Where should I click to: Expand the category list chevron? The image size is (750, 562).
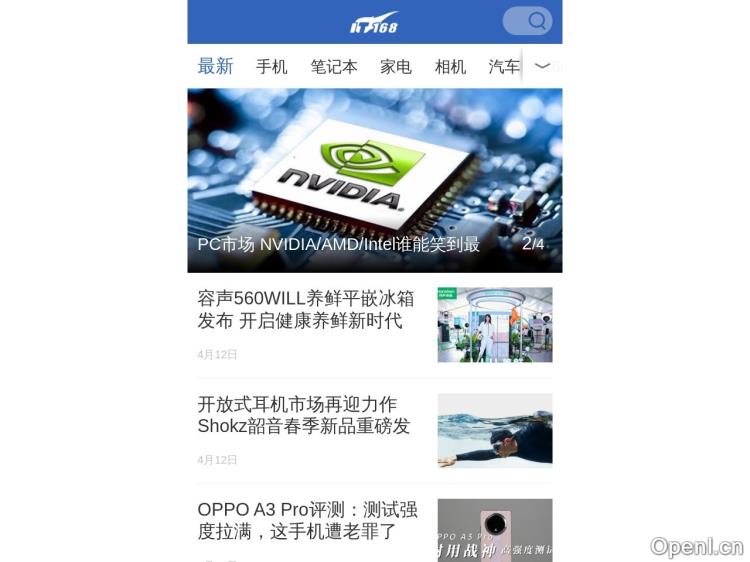[x=542, y=67]
